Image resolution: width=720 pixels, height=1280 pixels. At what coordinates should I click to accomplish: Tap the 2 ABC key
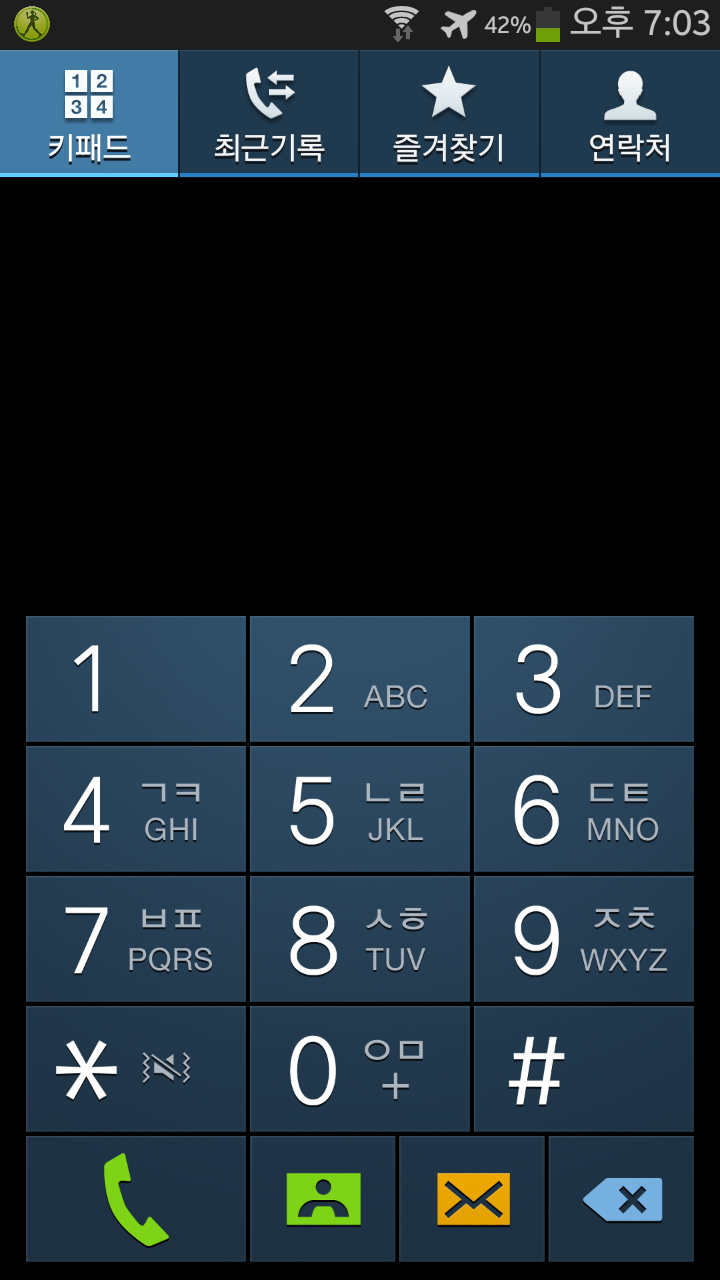click(359, 679)
